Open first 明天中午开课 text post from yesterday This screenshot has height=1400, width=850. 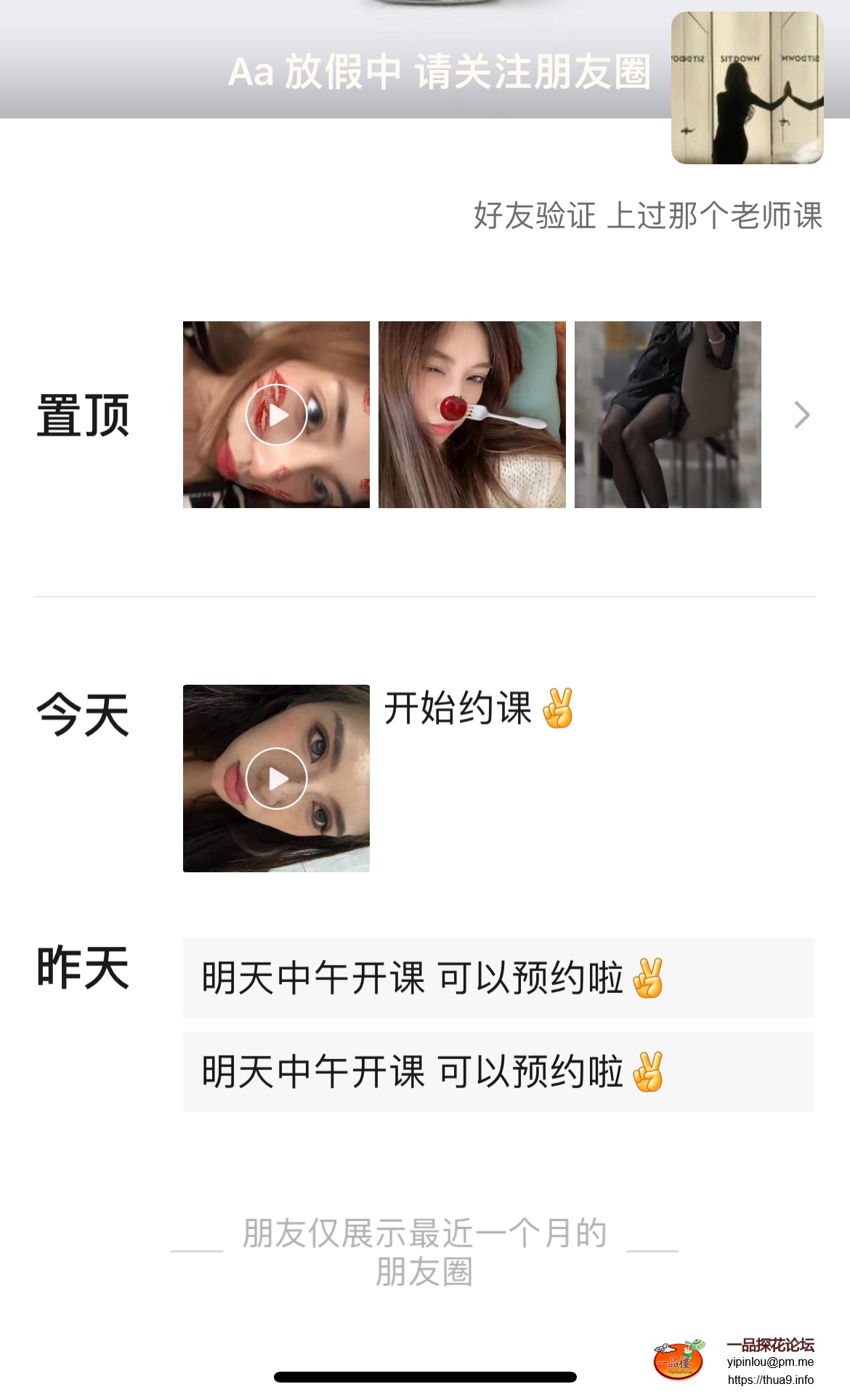[x=498, y=978]
